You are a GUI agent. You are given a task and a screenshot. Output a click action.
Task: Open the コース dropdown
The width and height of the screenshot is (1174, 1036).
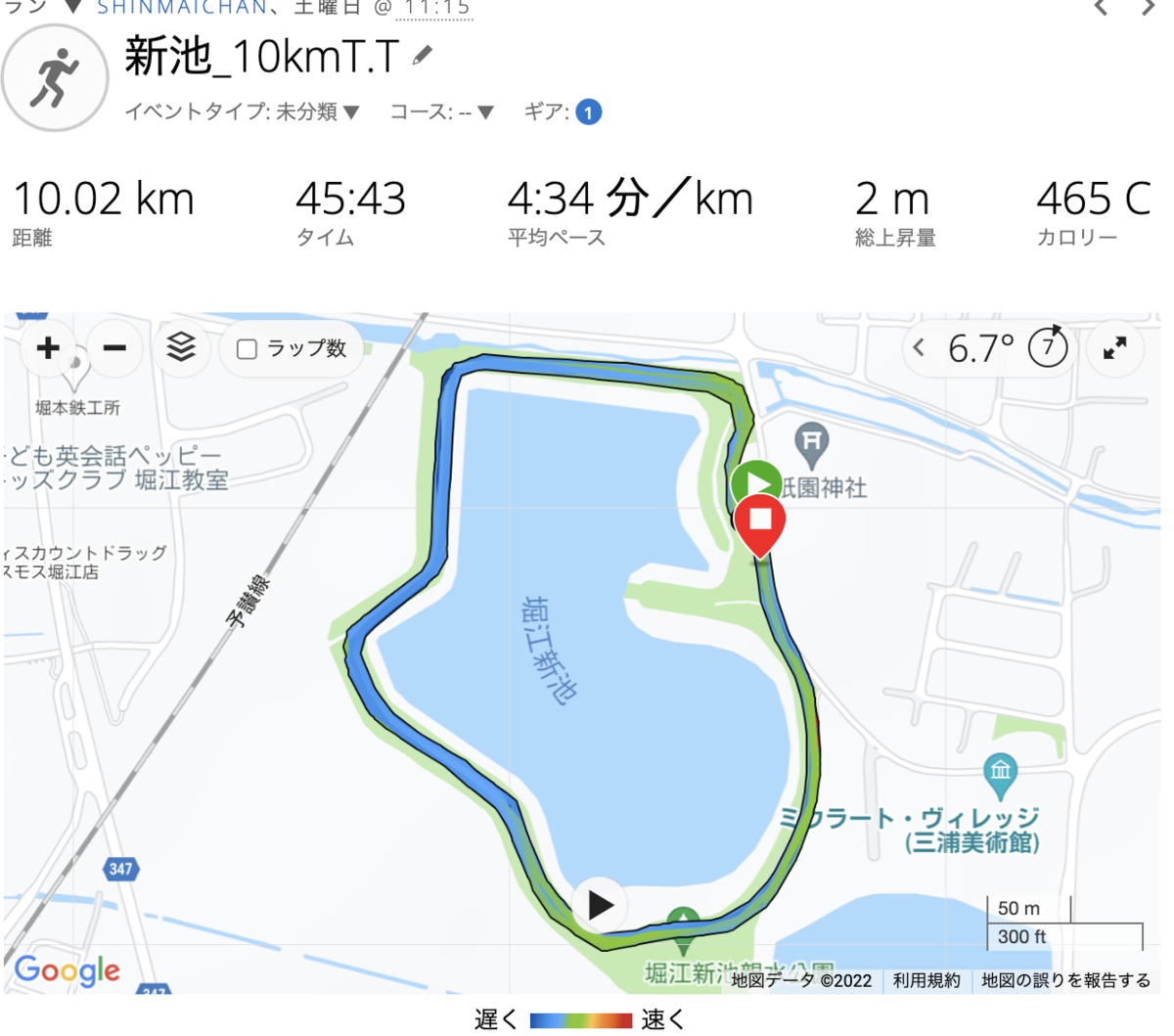(441, 113)
